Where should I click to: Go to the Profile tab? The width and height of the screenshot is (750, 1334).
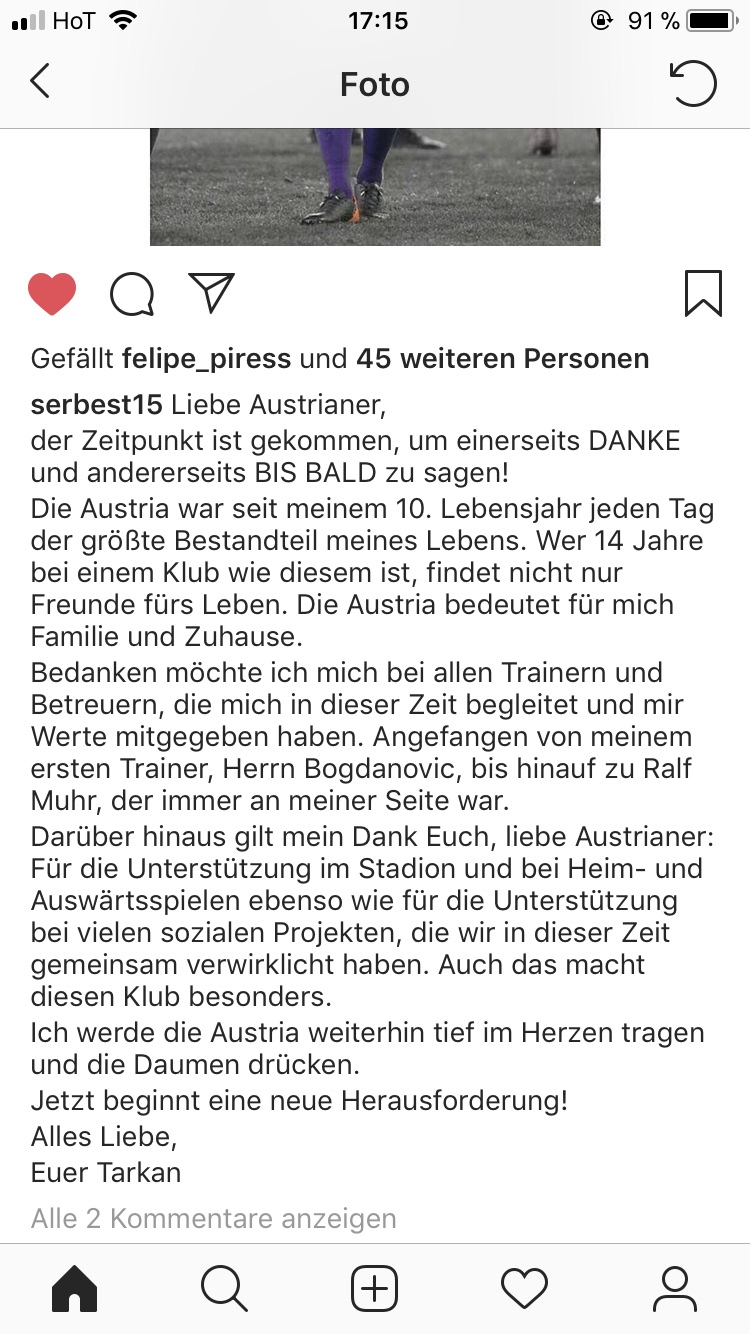(x=675, y=1289)
